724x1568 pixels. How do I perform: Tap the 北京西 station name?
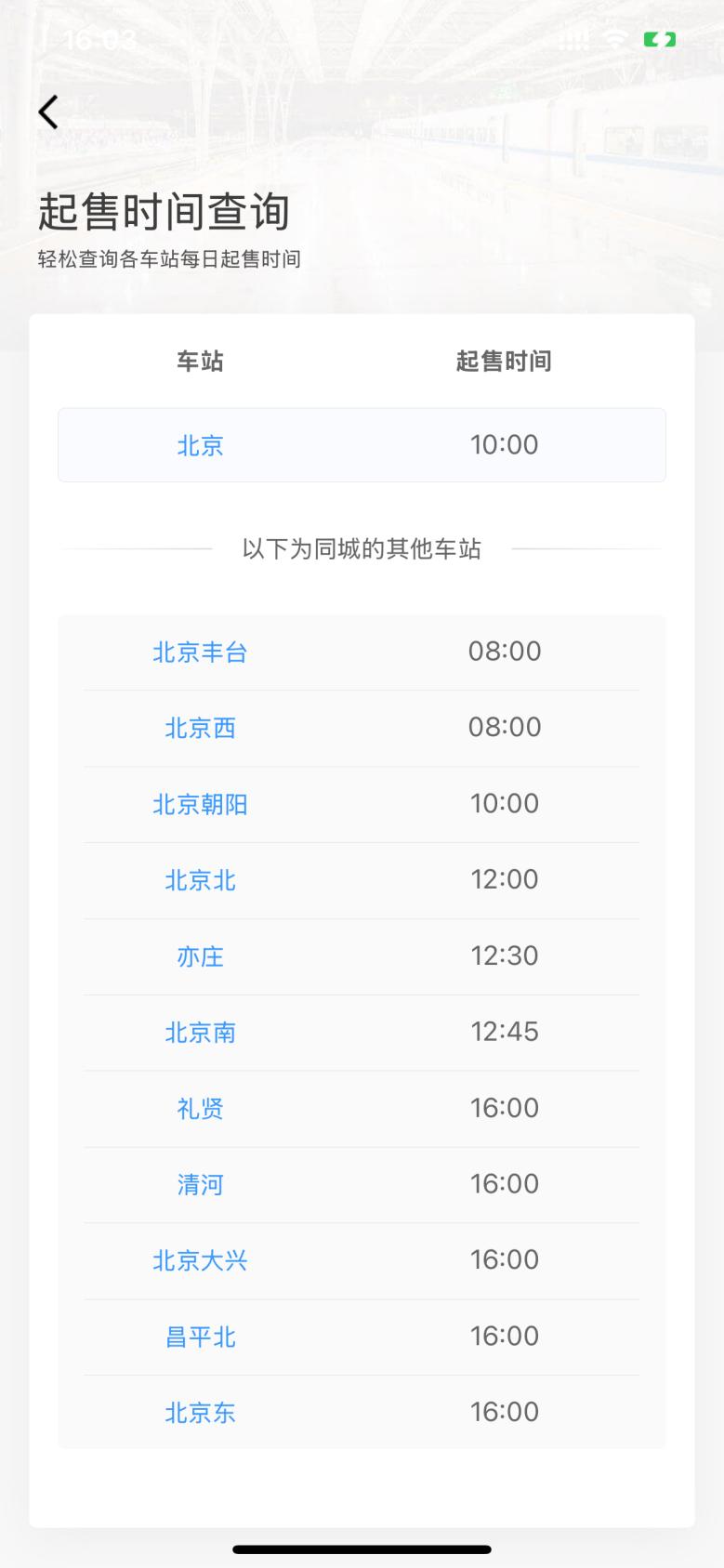pyautogui.click(x=201, y=728)
